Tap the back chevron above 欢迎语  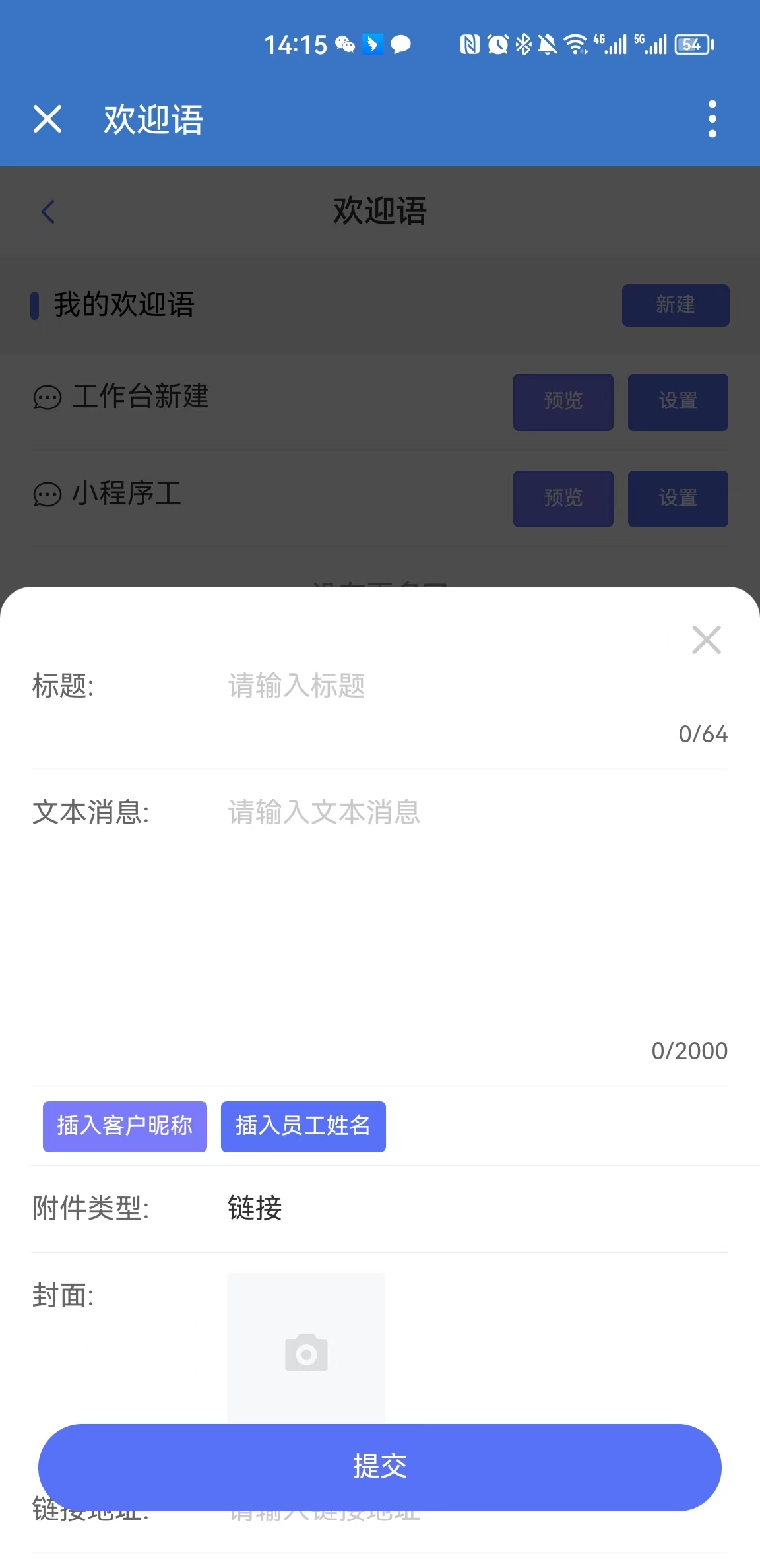tap(47, 212)
